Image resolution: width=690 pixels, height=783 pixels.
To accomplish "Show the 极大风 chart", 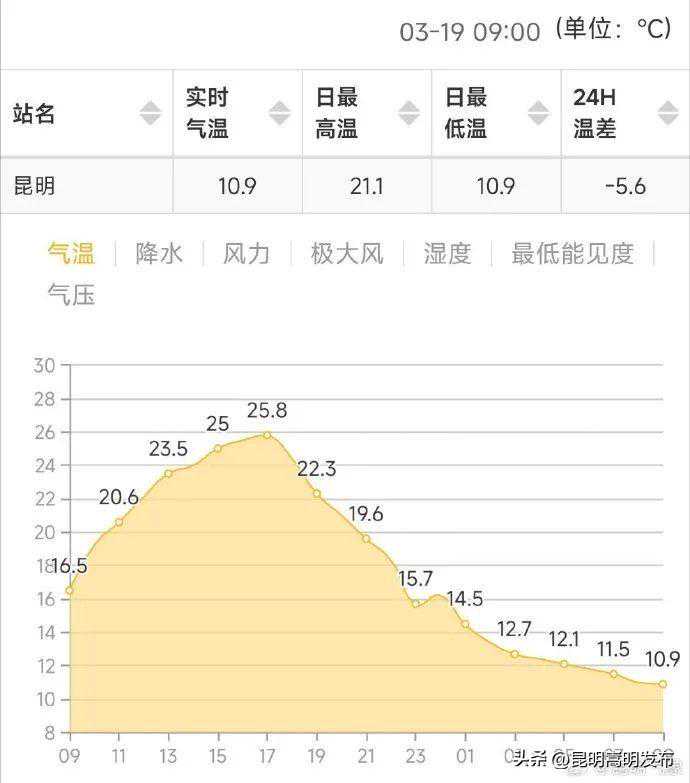I will tap(347, 254).
